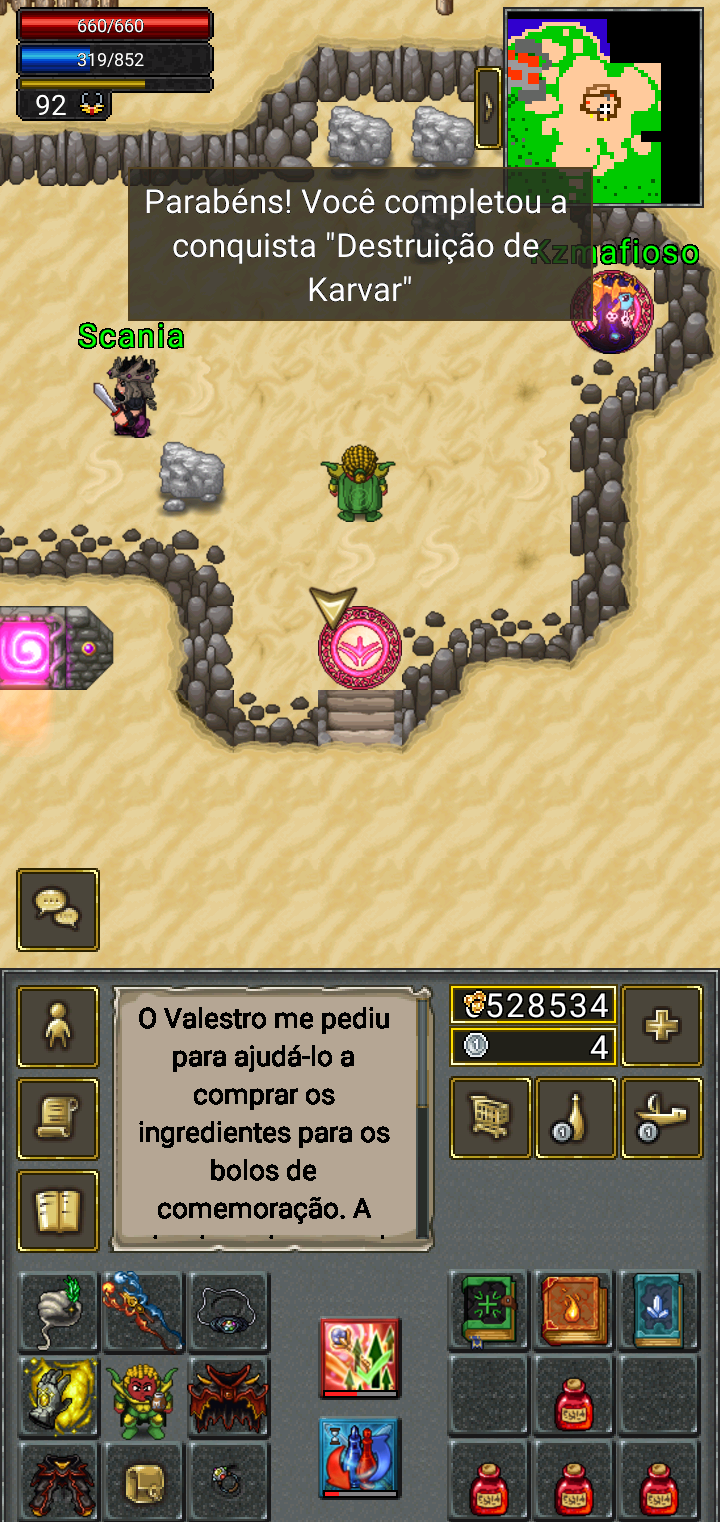Open the book journal button
720x1522 pixels.
[x=58, y=1210]
